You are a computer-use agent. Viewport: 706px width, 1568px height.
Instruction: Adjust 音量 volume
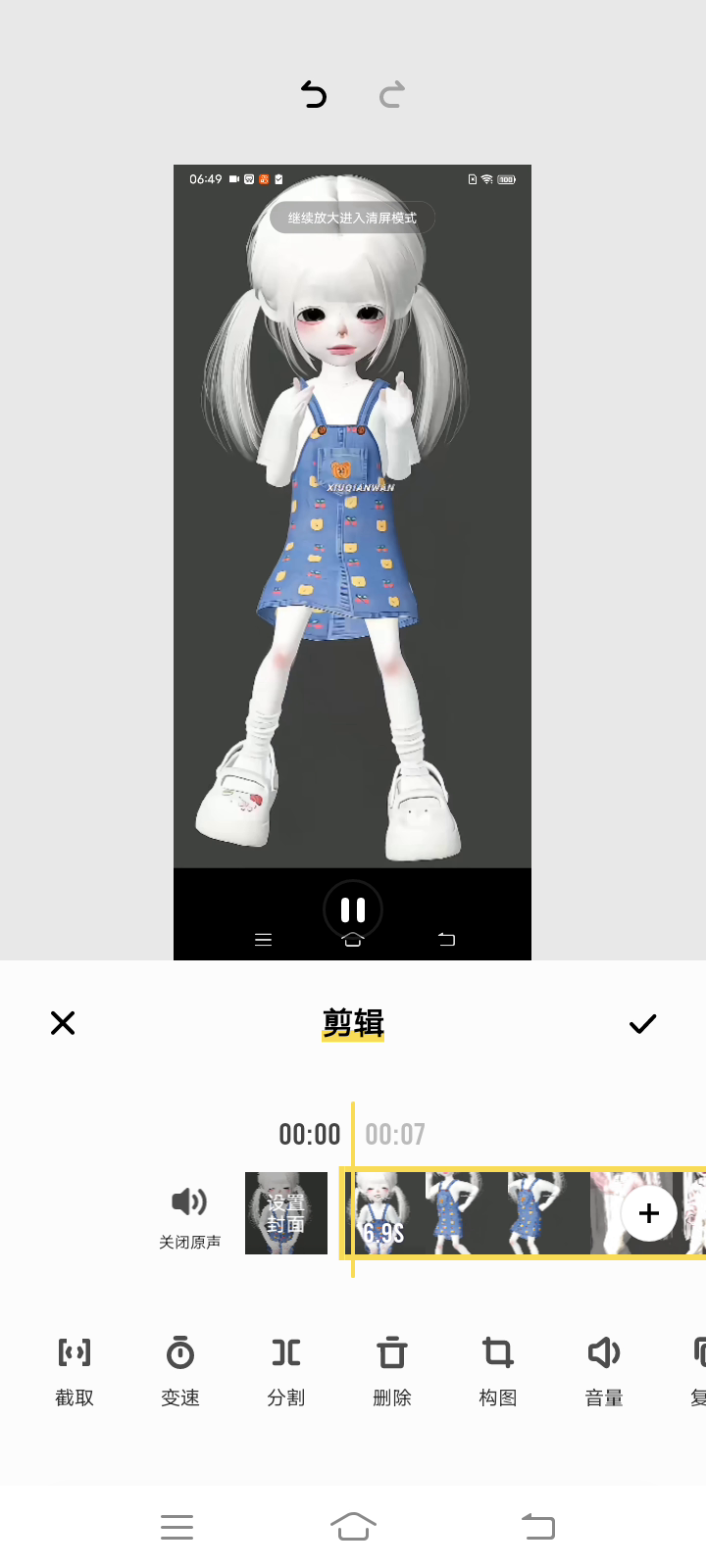click(x=604, y=1370)
